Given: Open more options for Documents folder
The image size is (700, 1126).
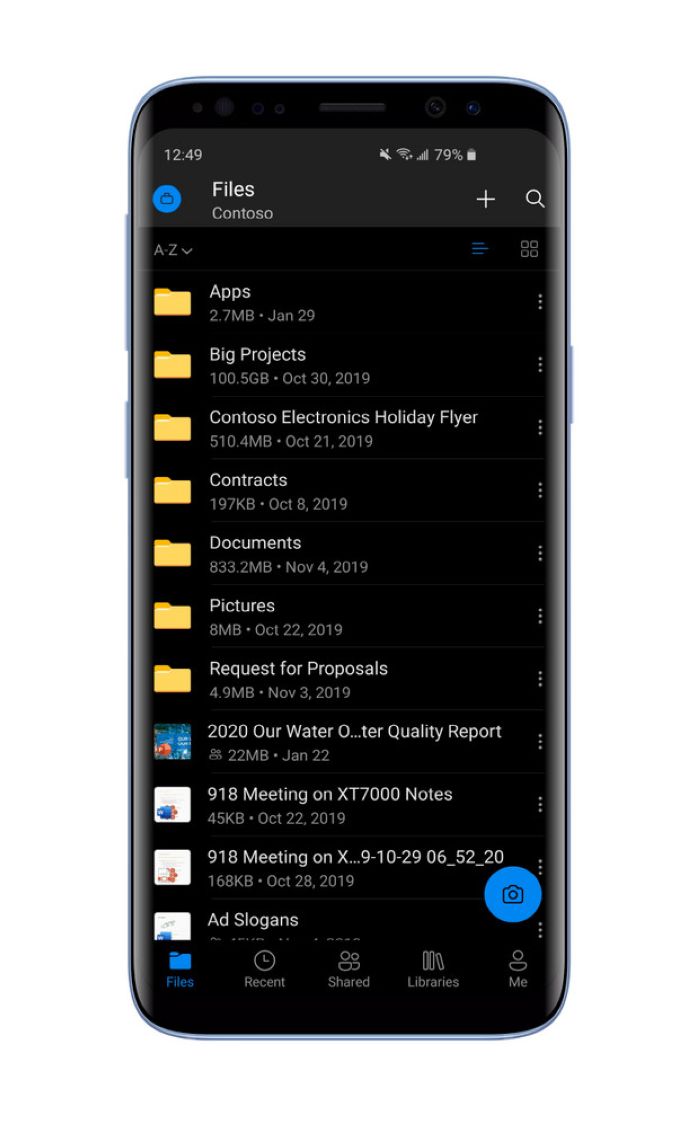Looking at the screenshot, I should (x=540, y=553).
